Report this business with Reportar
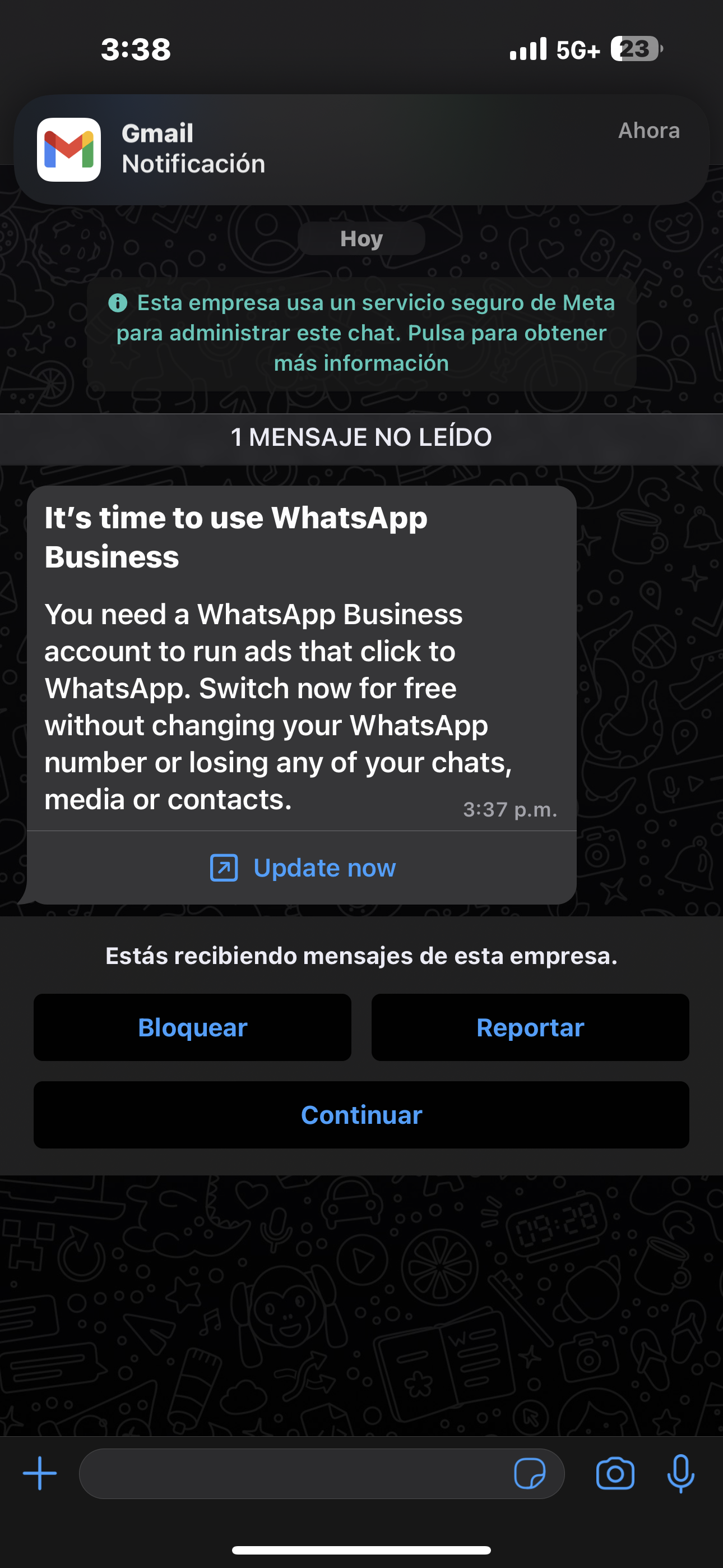 tap(530, 1027)
